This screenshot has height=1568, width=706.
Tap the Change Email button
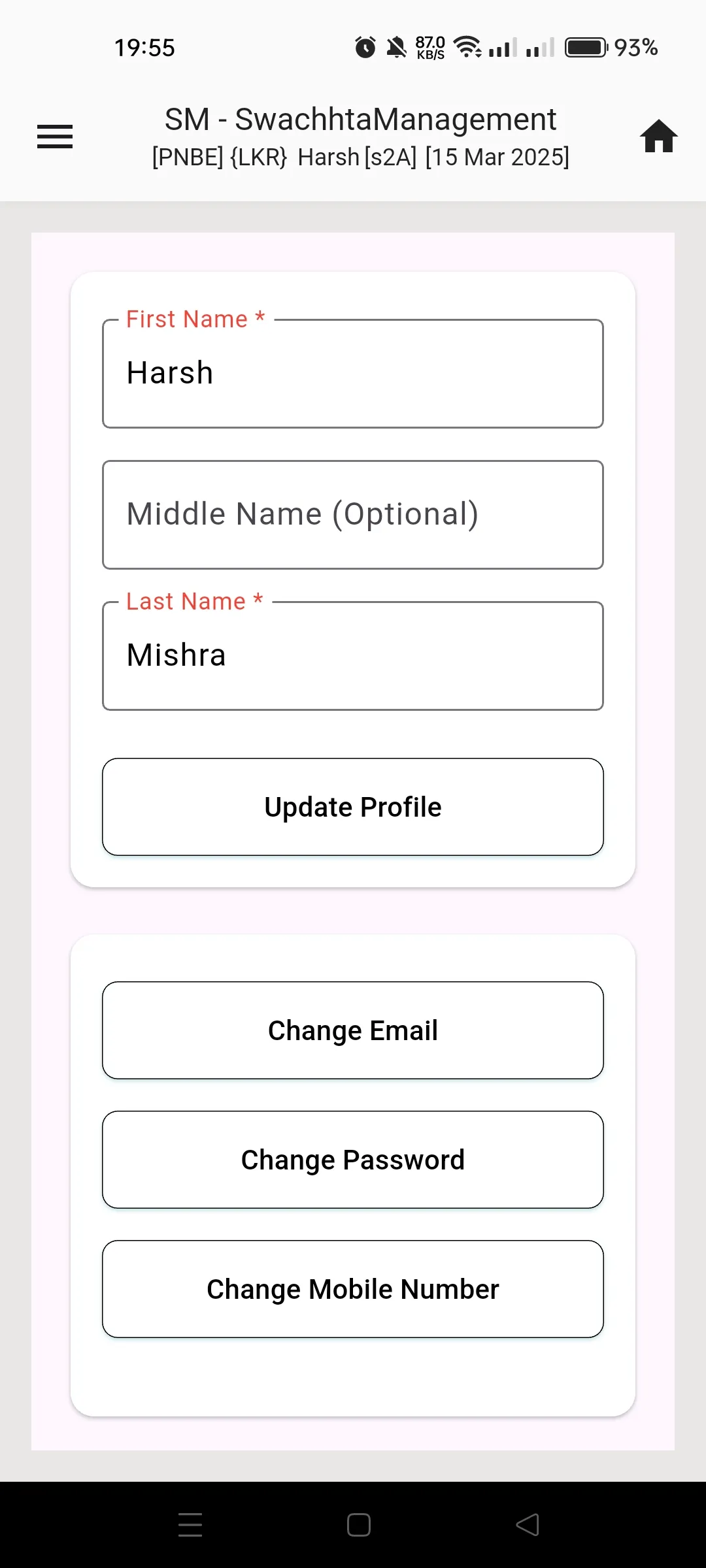pyautogui.click(x=352, y=1030)
